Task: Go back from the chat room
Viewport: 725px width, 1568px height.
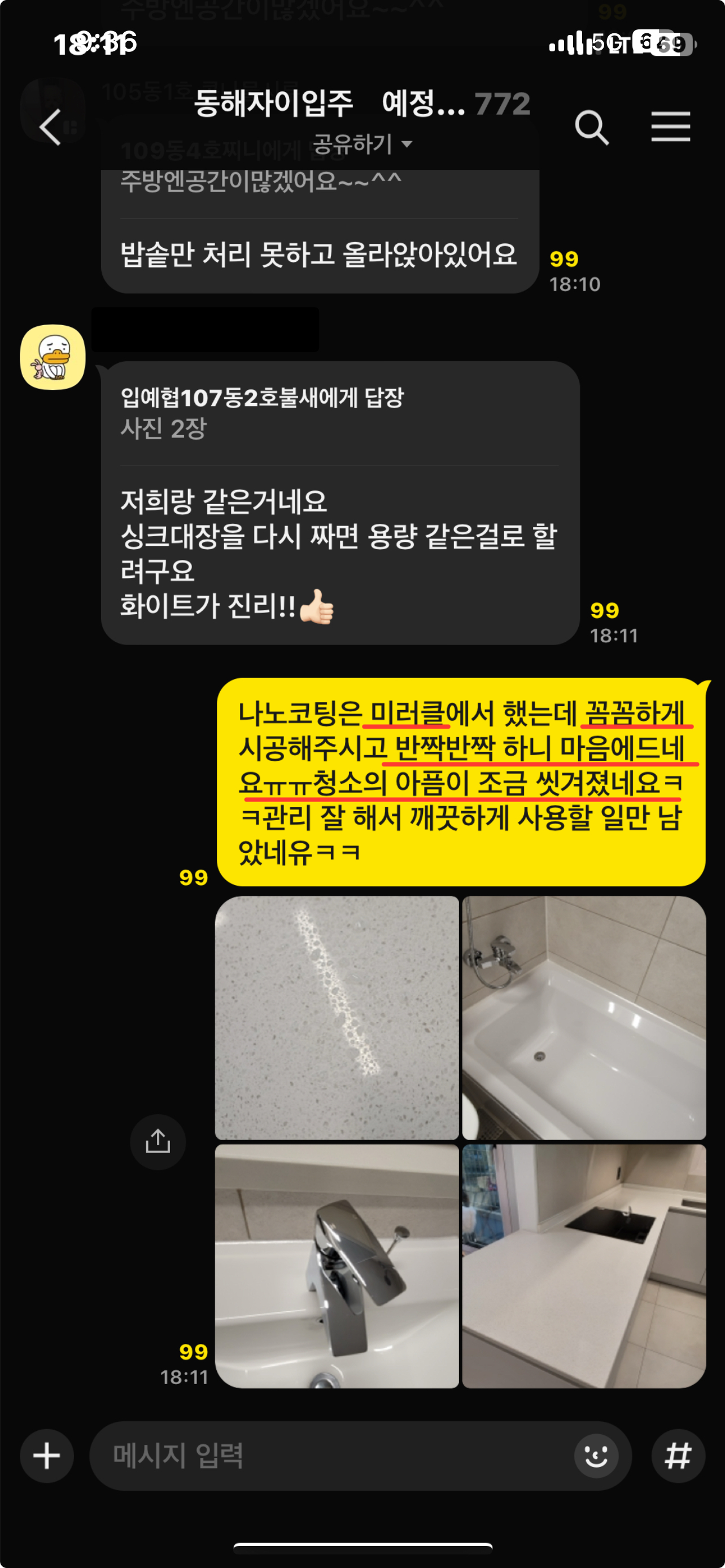Action: (50, 127)
